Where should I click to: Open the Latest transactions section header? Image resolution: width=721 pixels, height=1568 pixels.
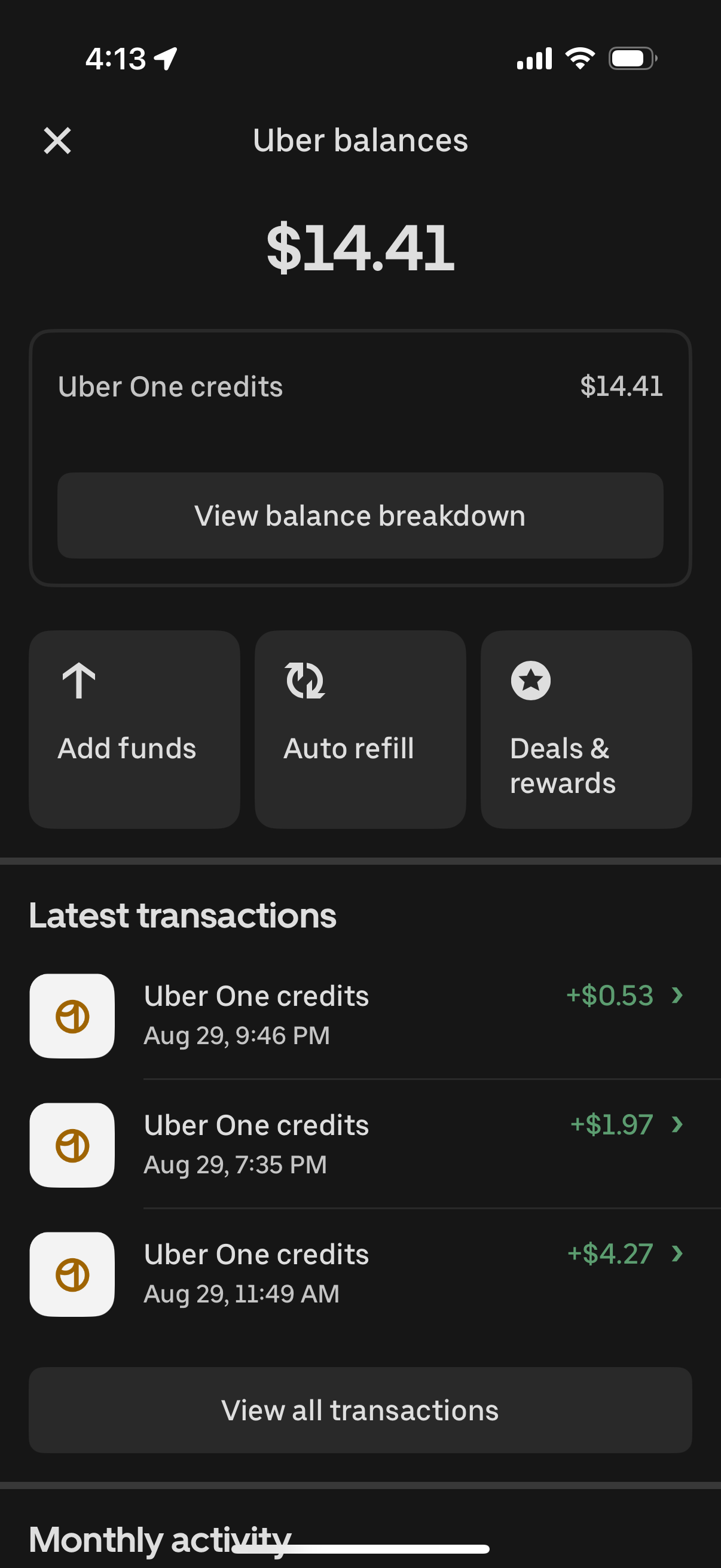[183, 915]
